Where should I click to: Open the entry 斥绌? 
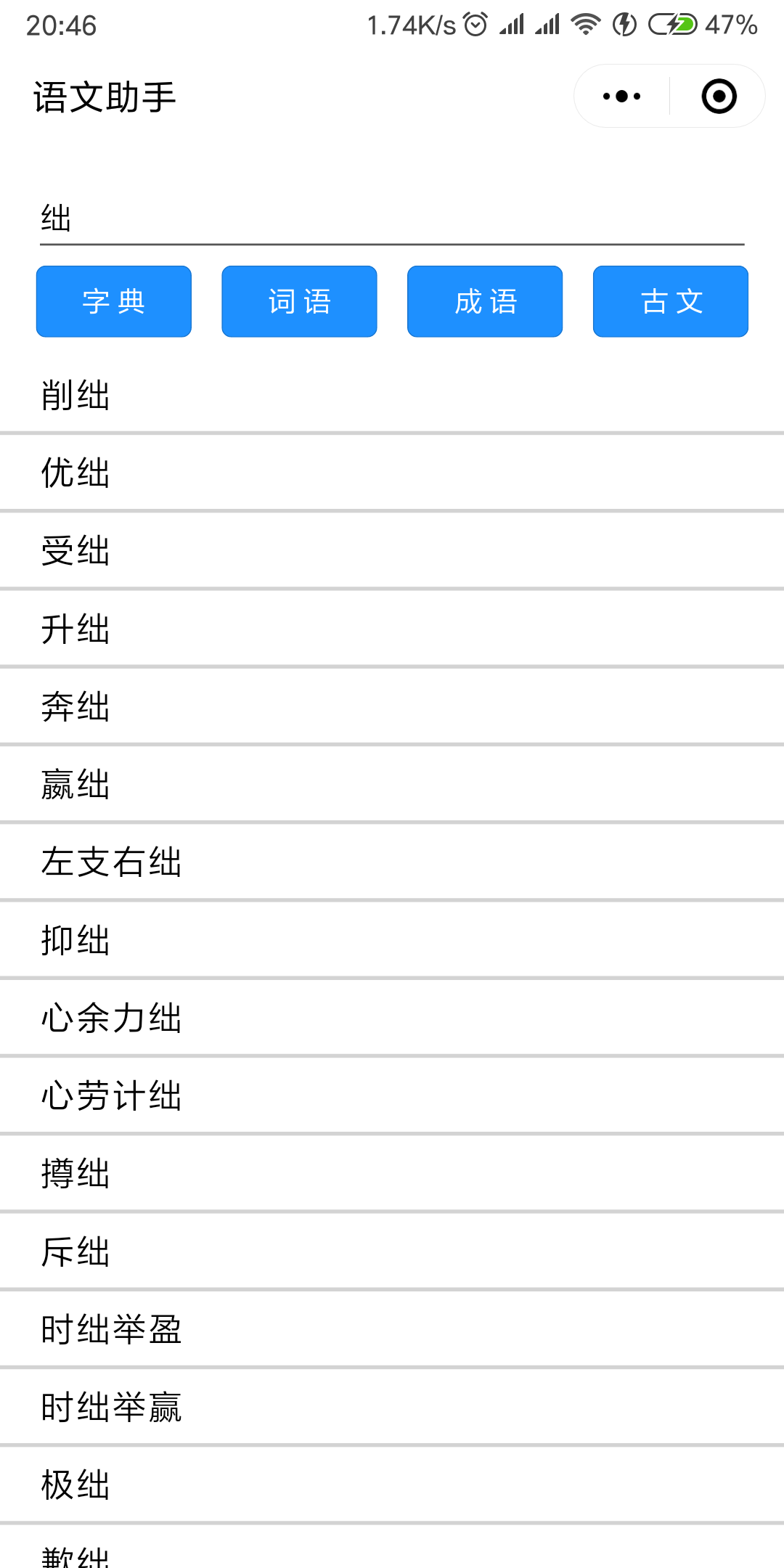(x=75, y=1251)
